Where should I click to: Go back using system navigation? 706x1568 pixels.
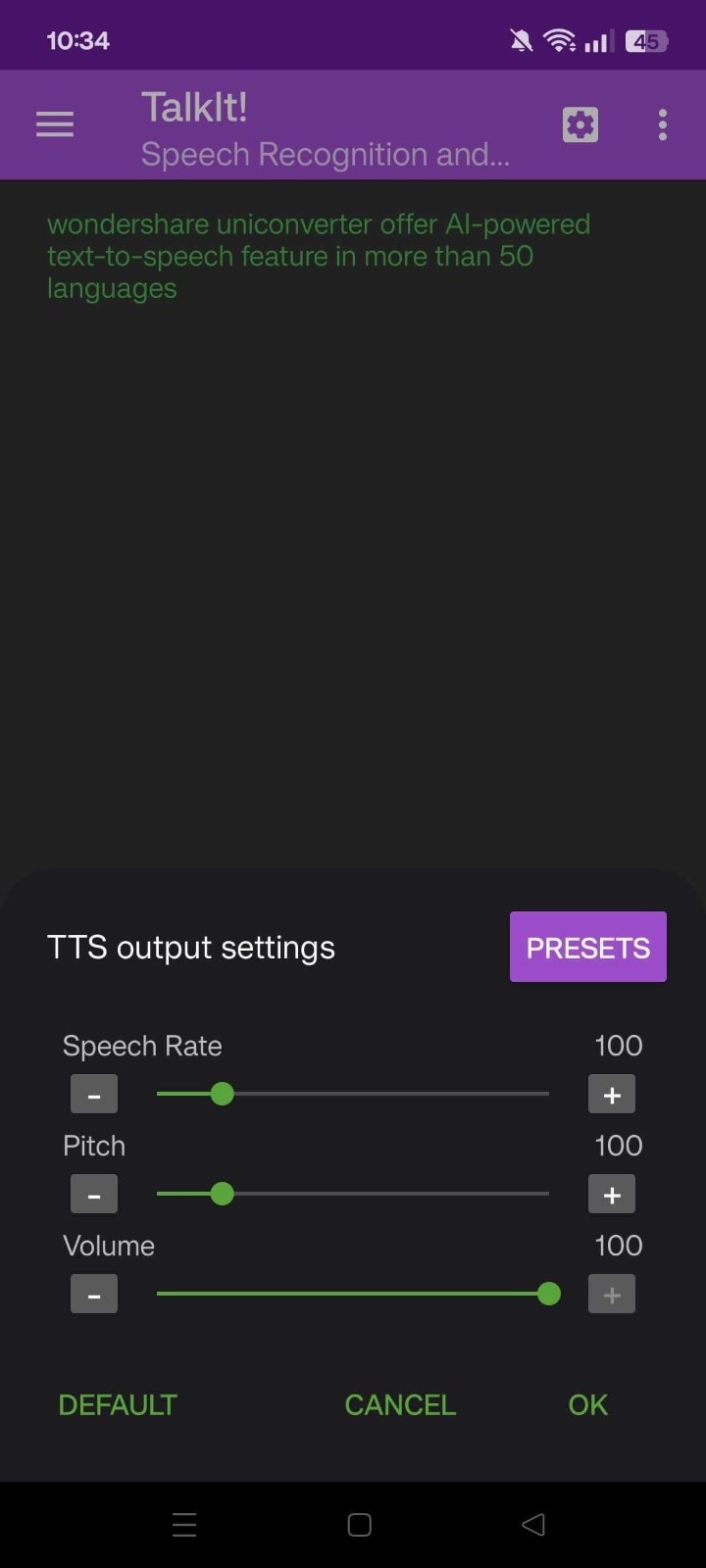[x=533, y=1524]
